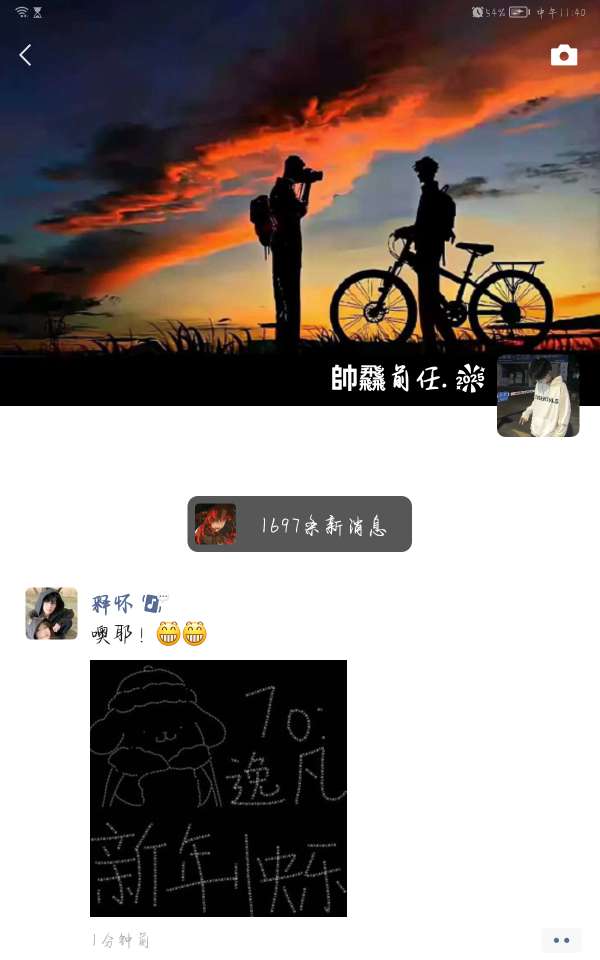View 释怀's 新年快乐 photo
The width and height of the screenshot is (600, 960).
pos(219,789)
